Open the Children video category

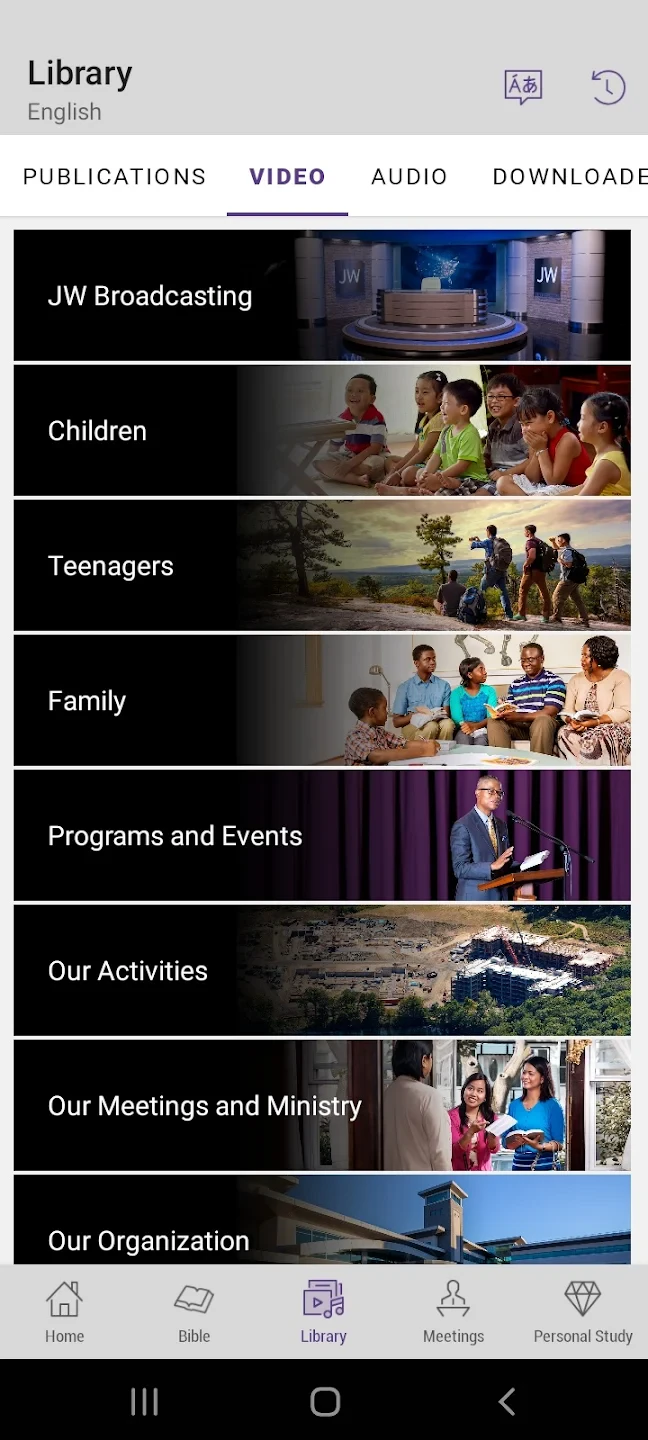point(322,430)
